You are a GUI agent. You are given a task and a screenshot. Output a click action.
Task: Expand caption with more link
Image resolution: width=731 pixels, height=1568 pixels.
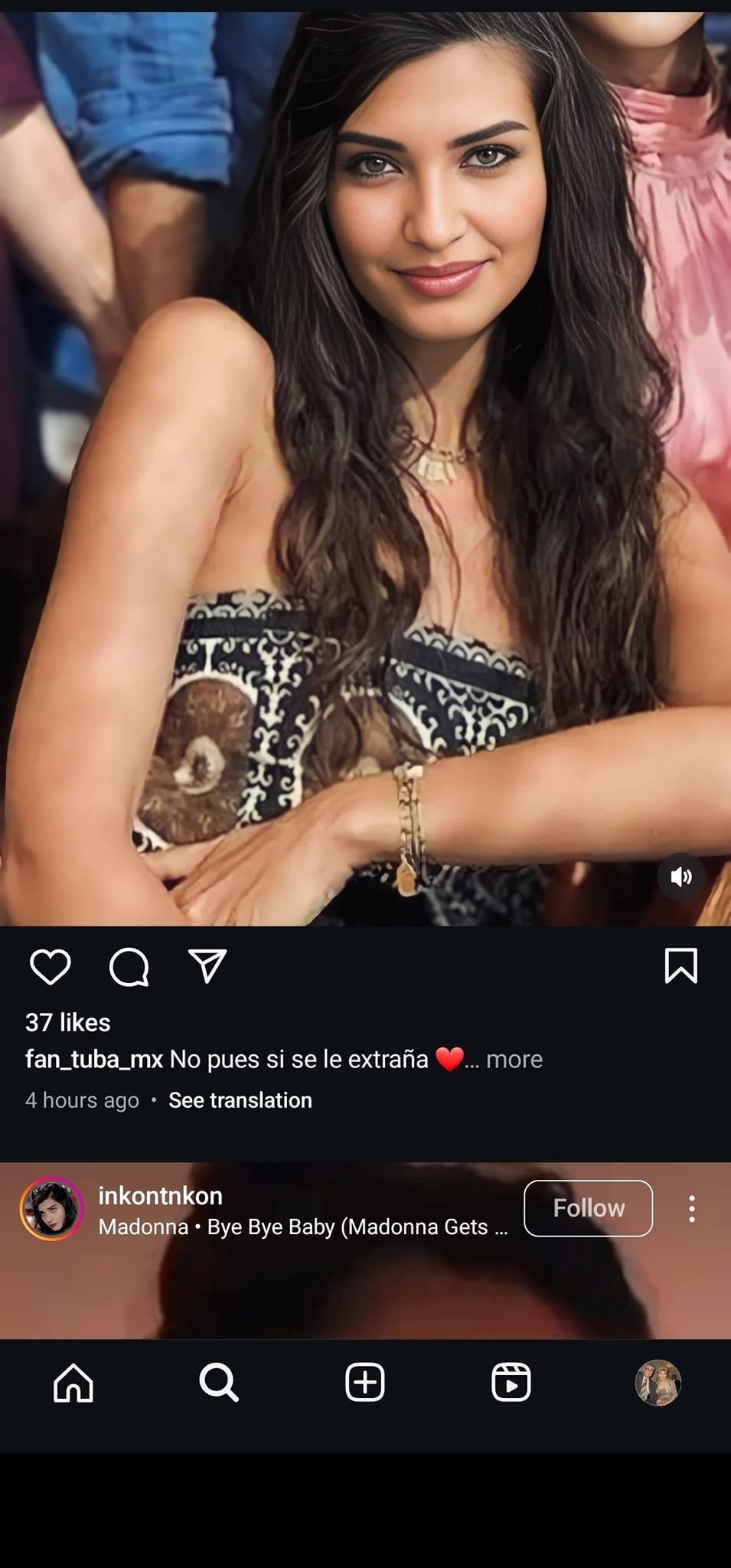click(514, 1059)
